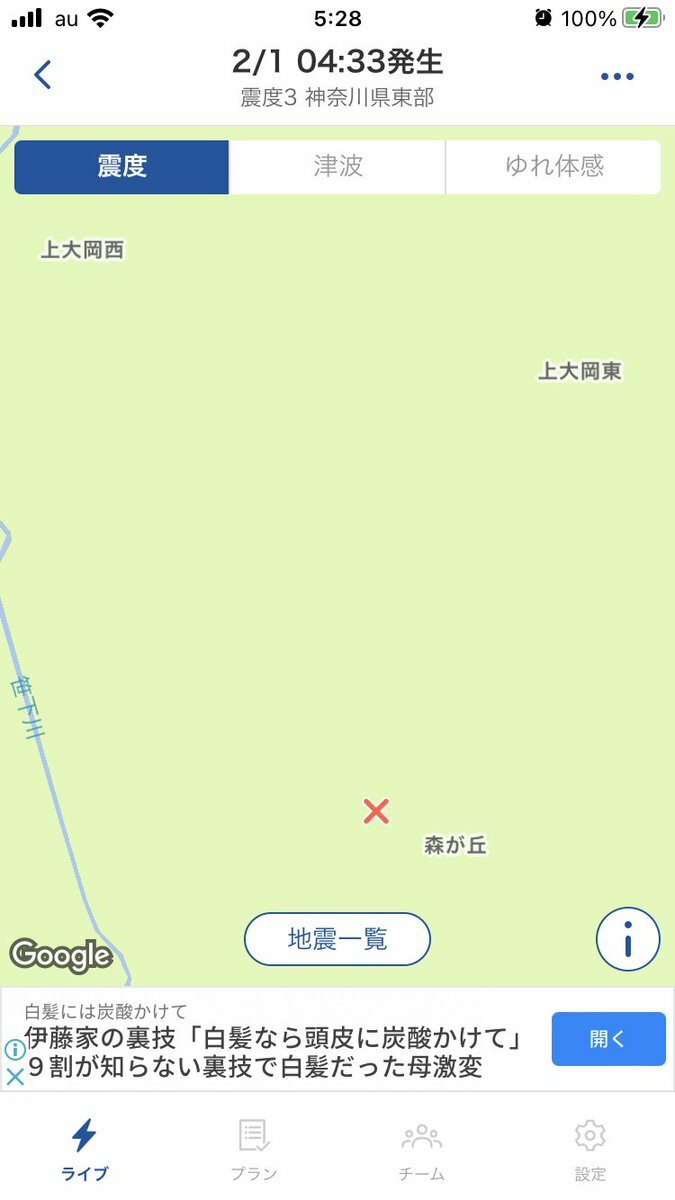Open the ad info icon
The height and width of the screenshot is (1200, 675).
click(x=15, y=1050)
